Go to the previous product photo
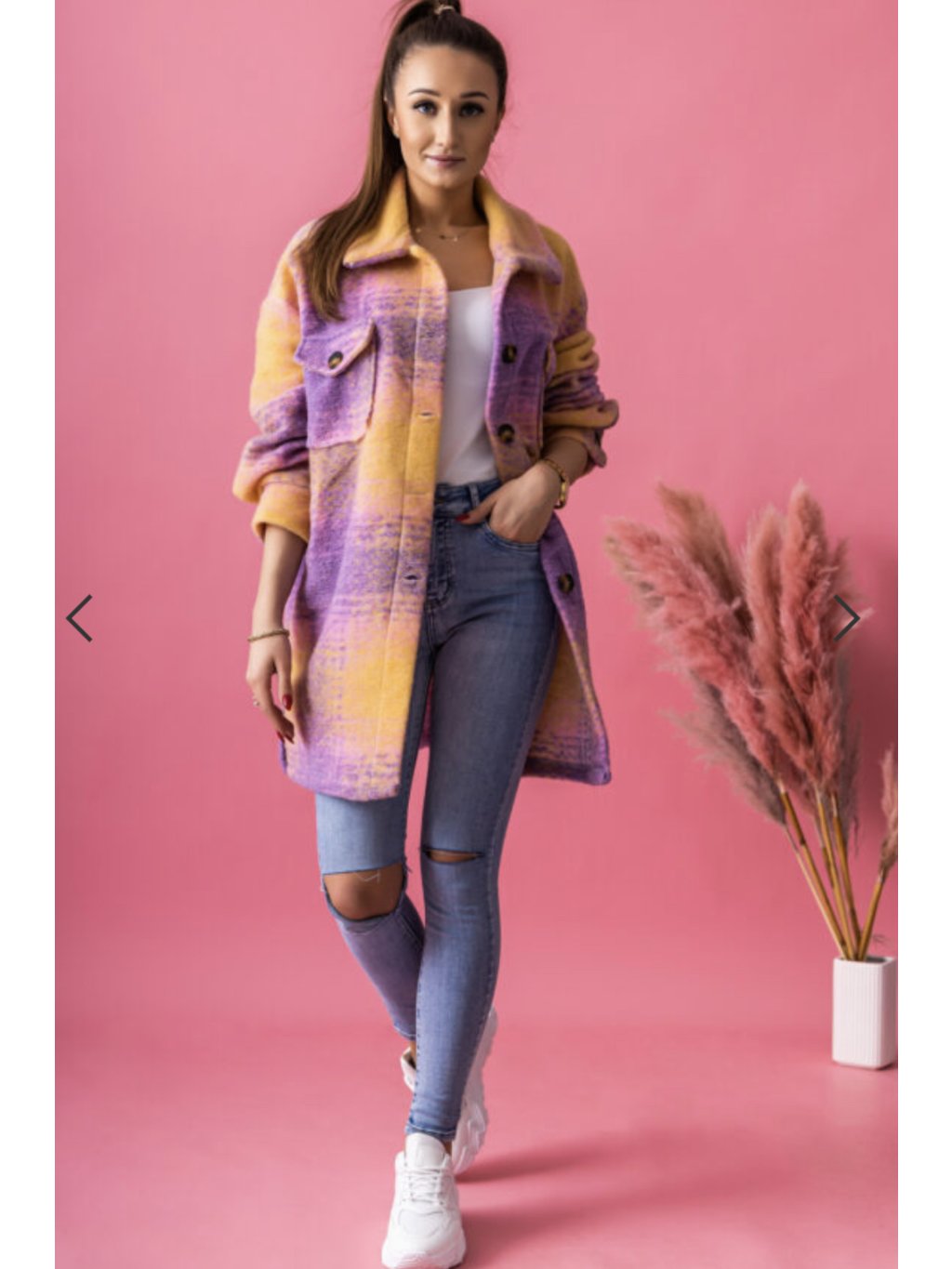This screenshot has width=952, height=1269. [x=80, y=618]
